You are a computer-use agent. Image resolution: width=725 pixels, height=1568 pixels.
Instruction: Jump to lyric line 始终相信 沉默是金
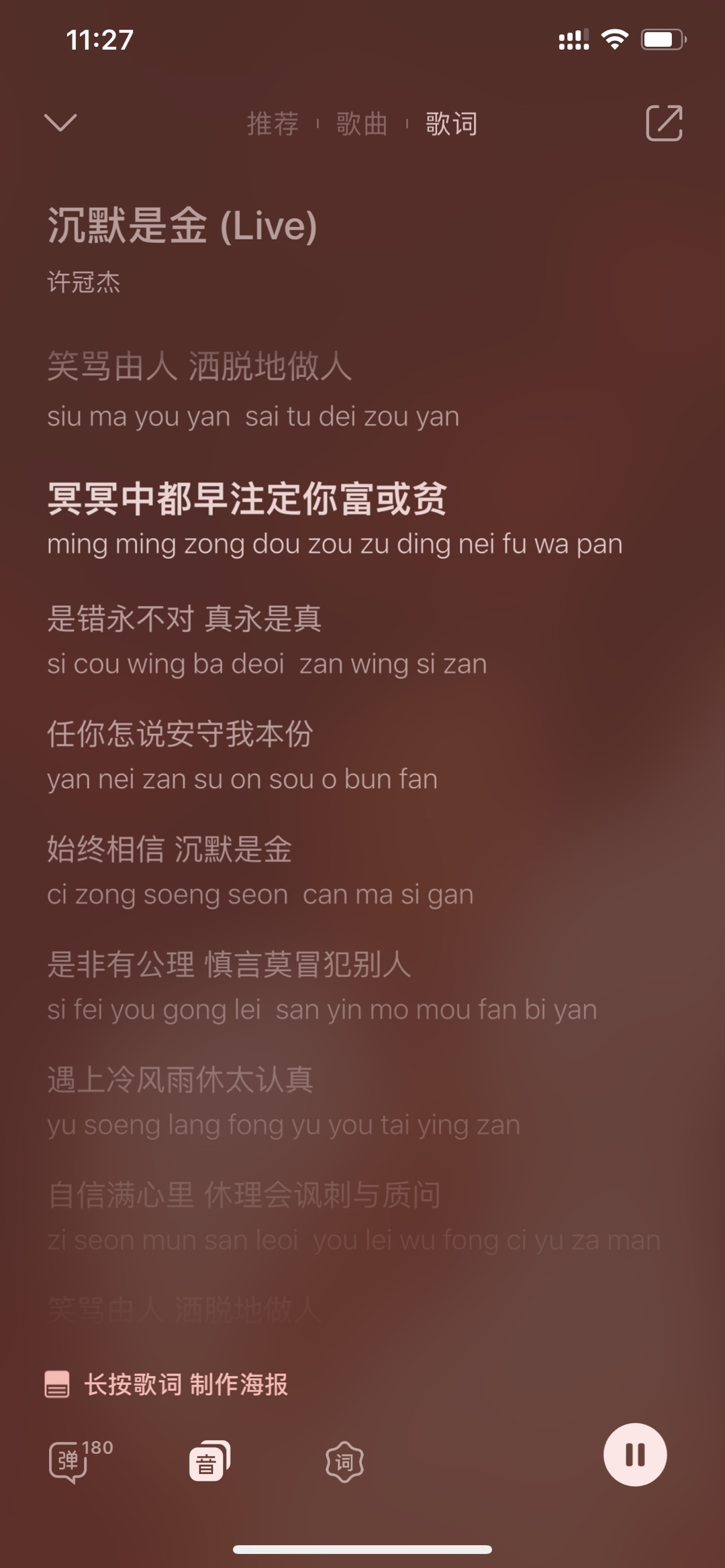(x=260, y=872)
